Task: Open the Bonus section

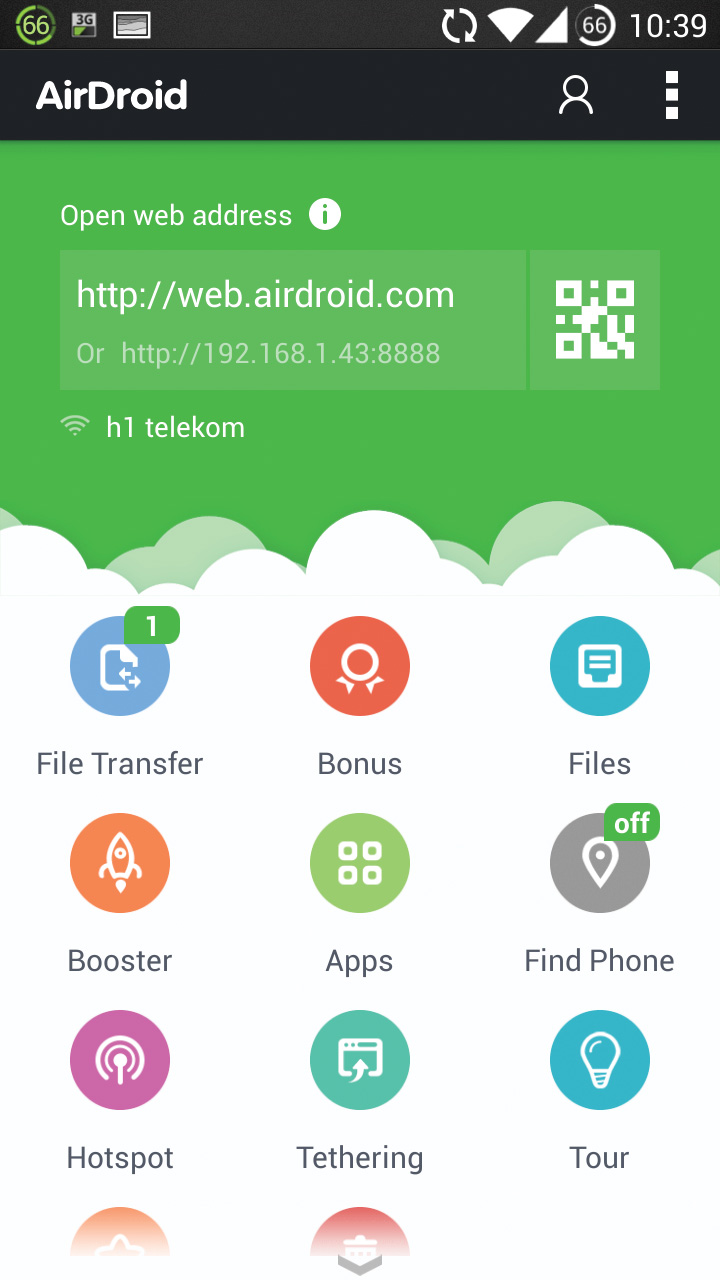Action: coord(360,666)
